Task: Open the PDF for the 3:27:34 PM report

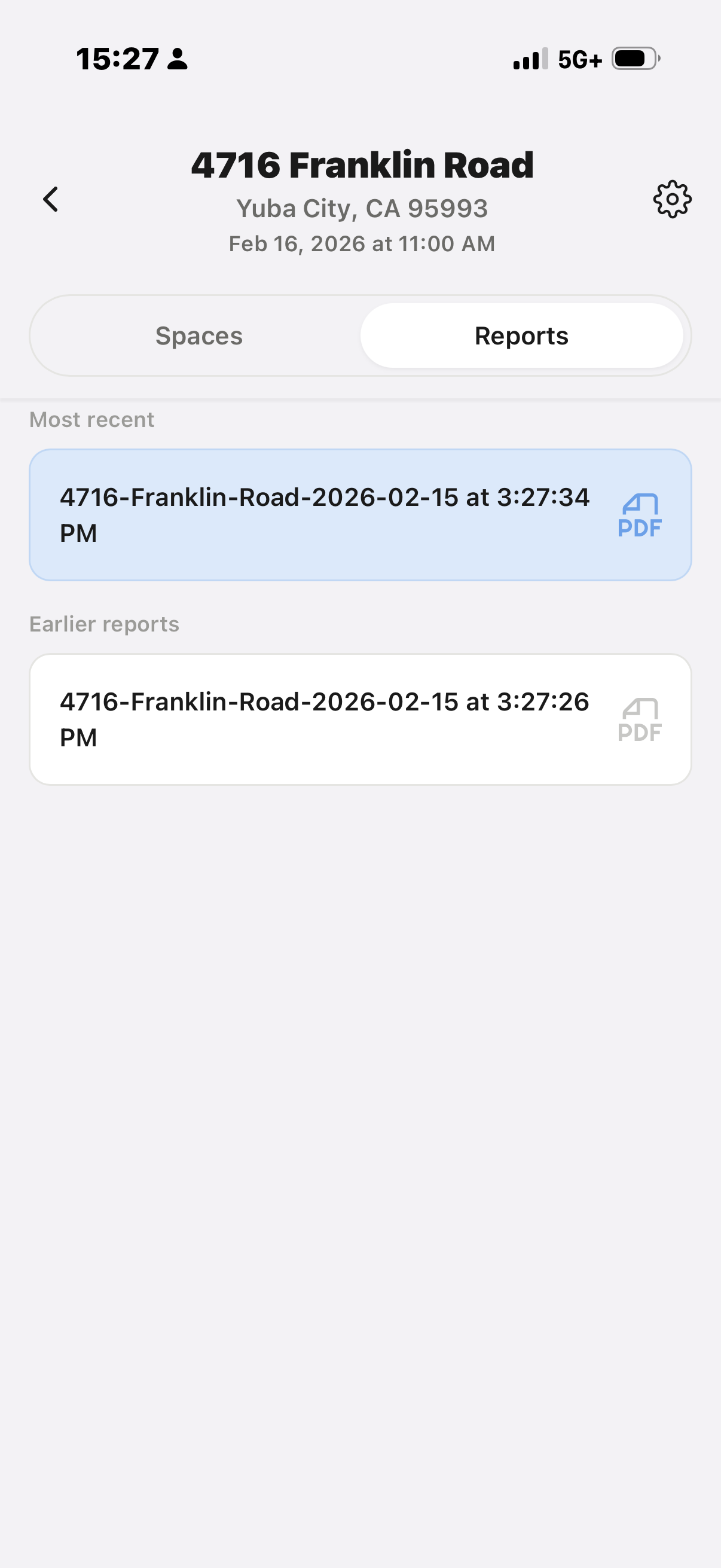Action: point(640,515)
